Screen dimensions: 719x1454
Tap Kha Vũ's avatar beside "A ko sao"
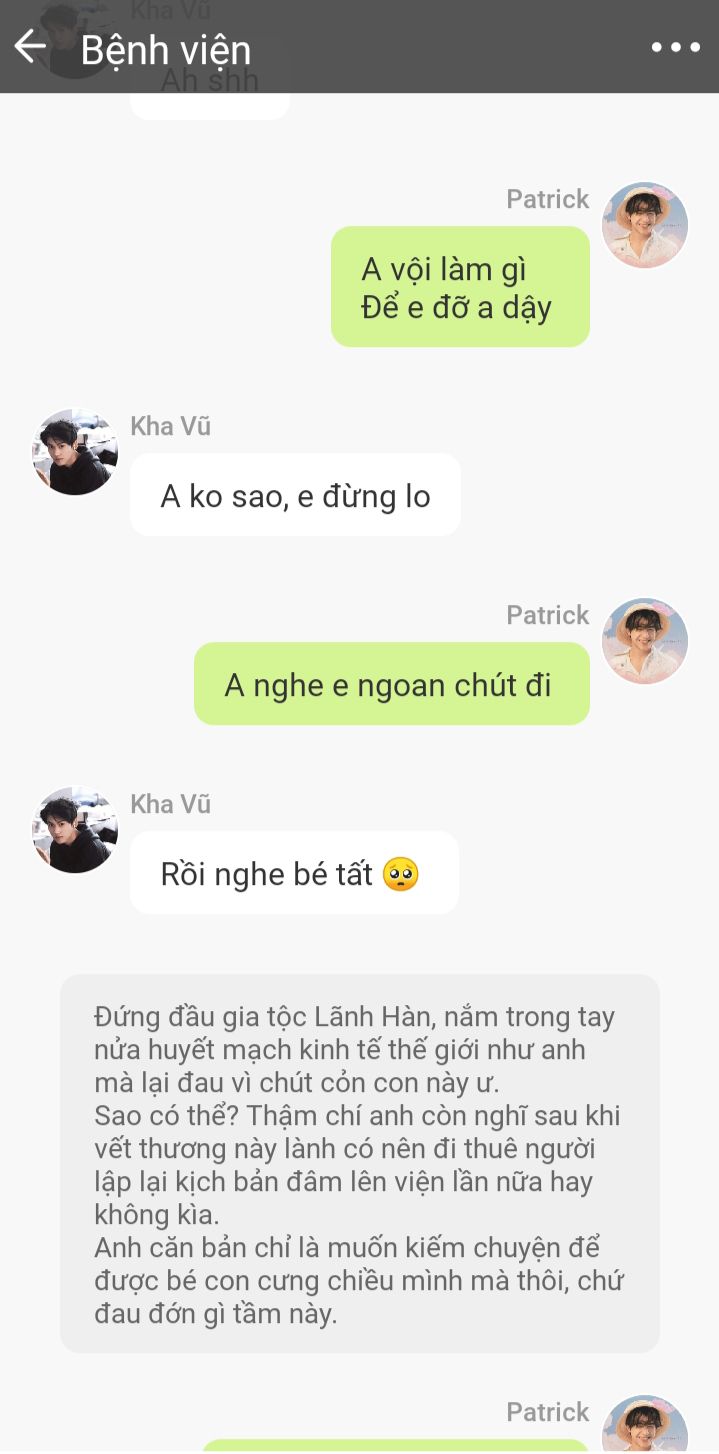(75, 452)
